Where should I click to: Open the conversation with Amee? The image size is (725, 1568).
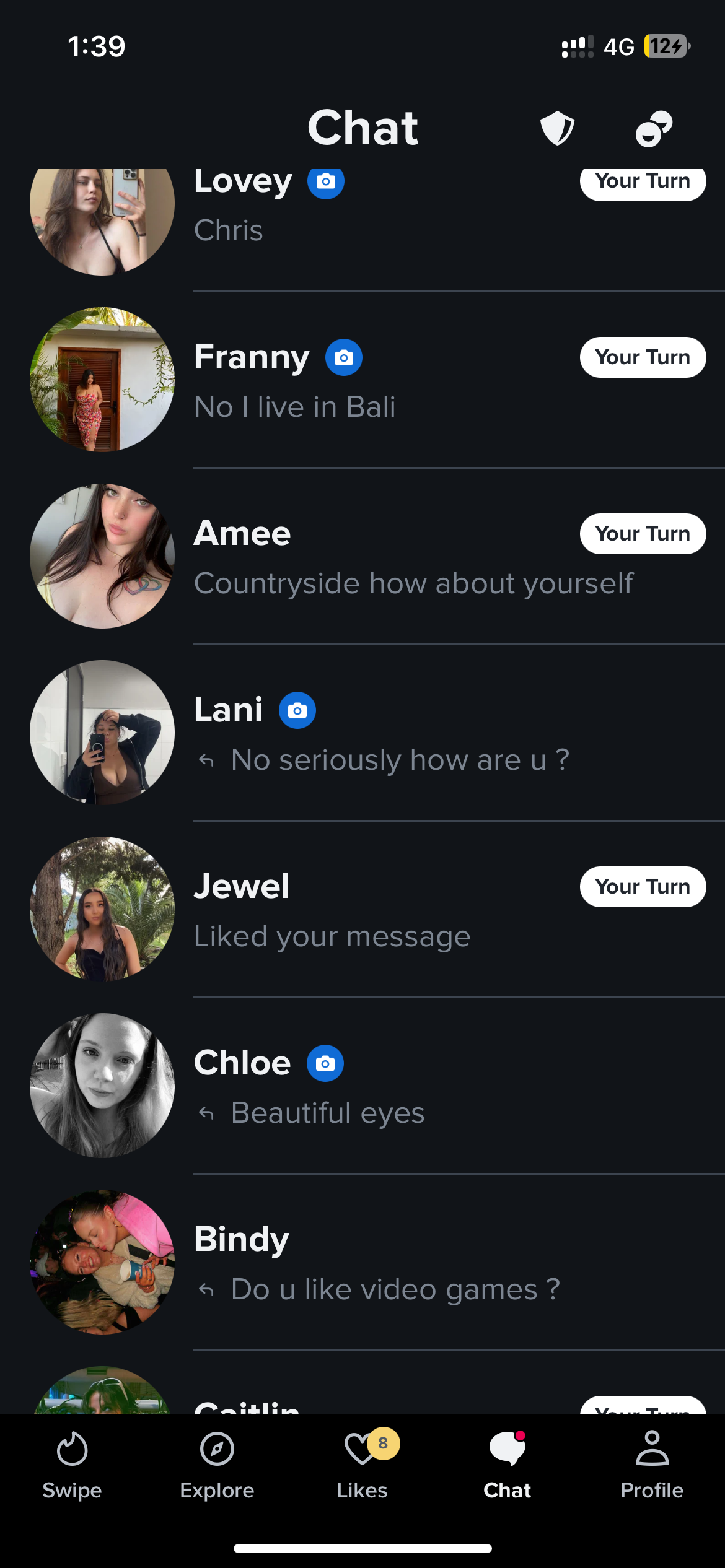pos(384,557)
